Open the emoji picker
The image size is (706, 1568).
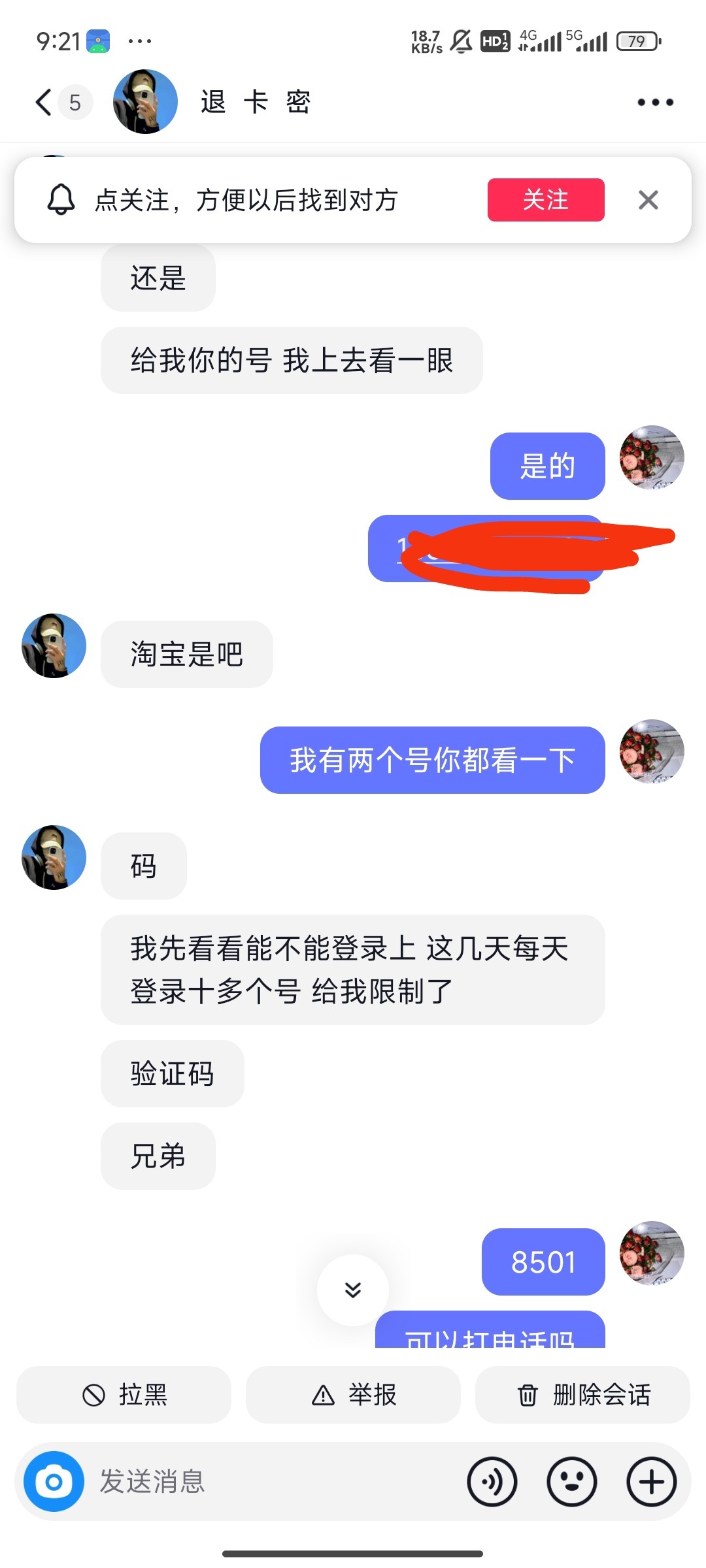pos(572,1482)
